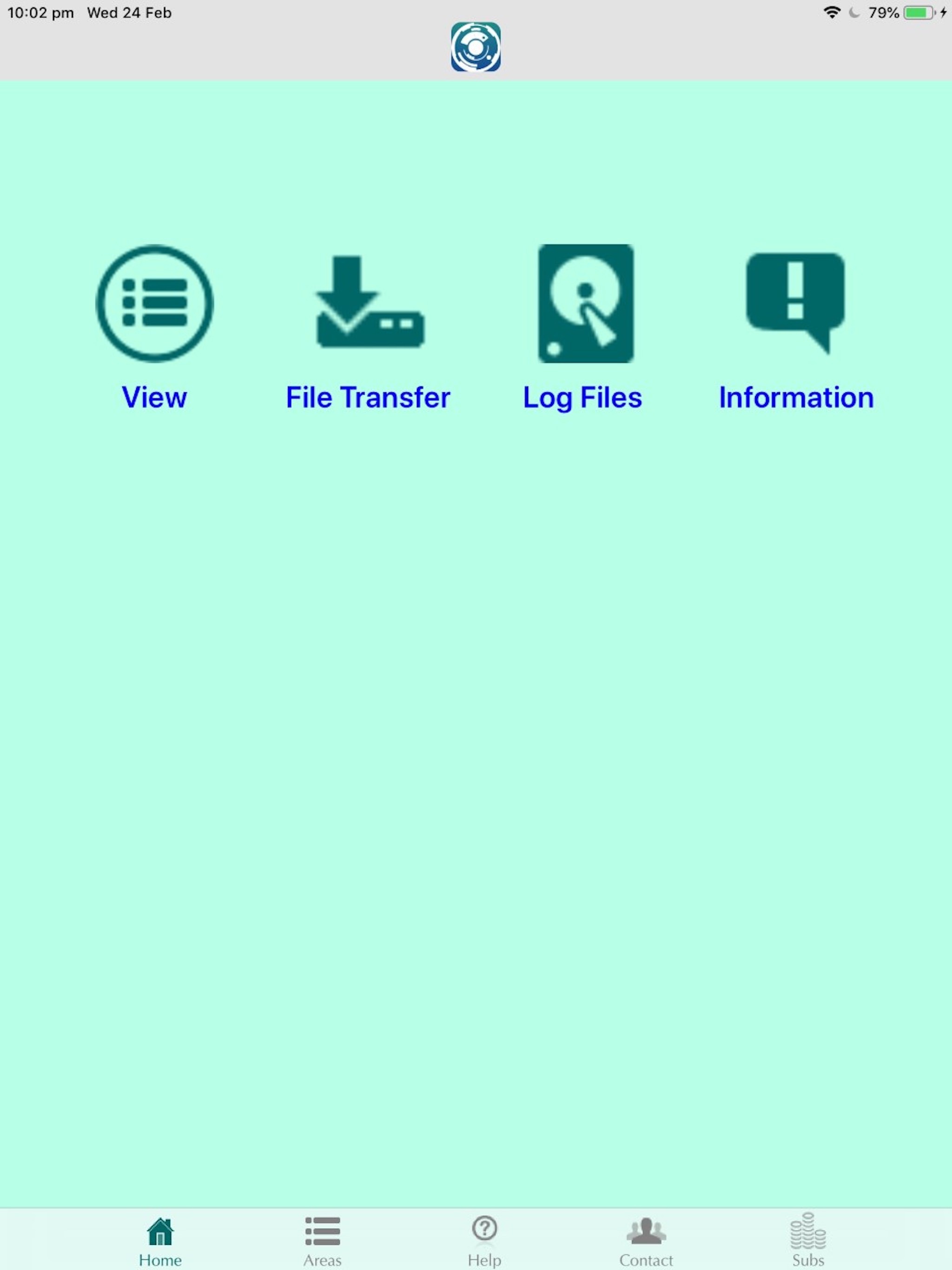Tap the Information label text
952x1270 pixels.
pos(796,397)
